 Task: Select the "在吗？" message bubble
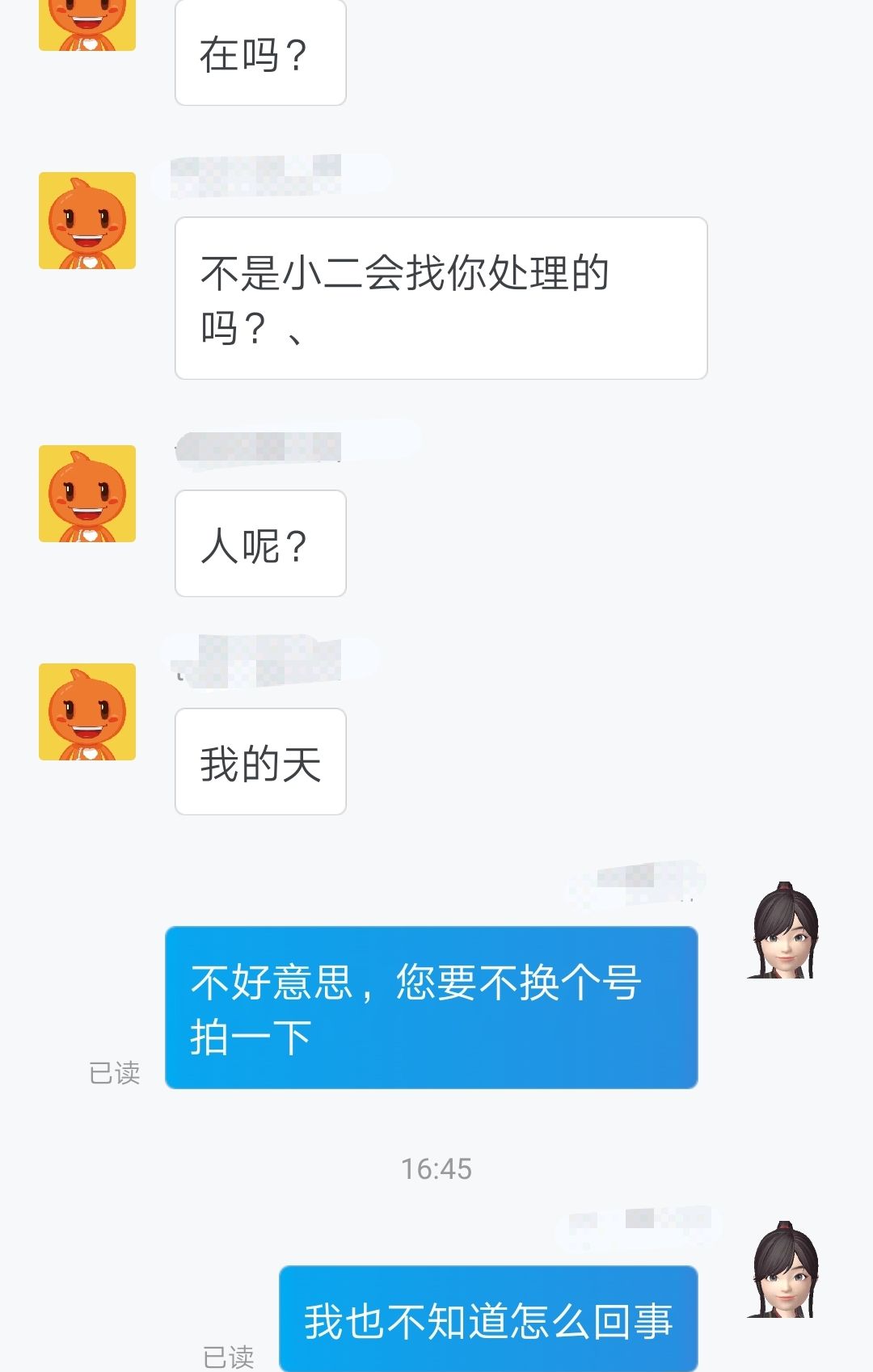coord(260,53)
